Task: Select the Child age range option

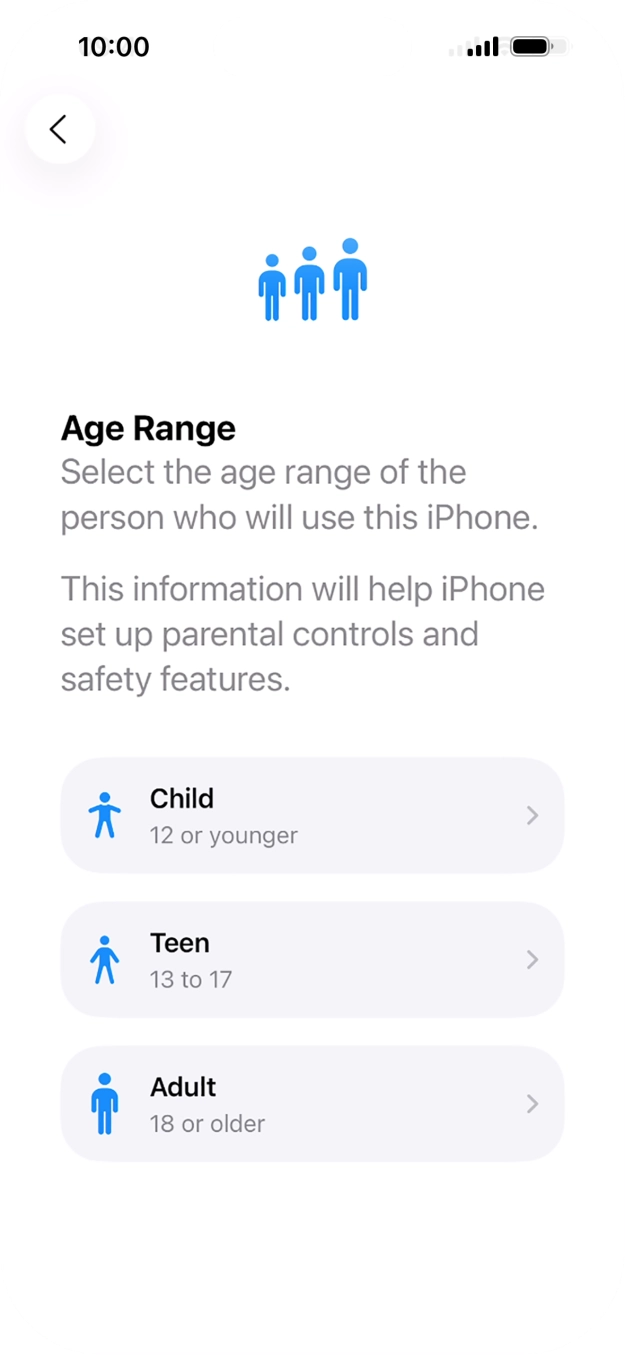Action: point(312,815)
